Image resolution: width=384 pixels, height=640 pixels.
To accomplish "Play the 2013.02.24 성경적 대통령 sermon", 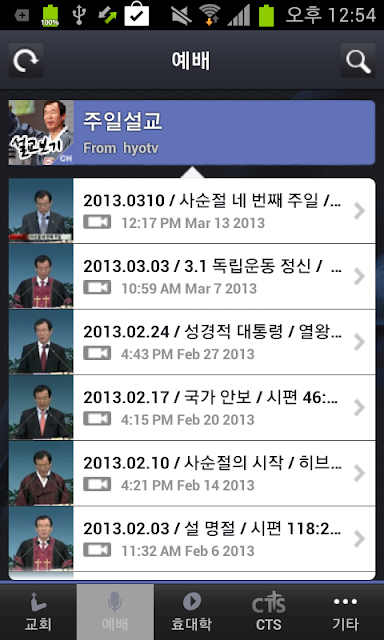I will click(192, 342).
